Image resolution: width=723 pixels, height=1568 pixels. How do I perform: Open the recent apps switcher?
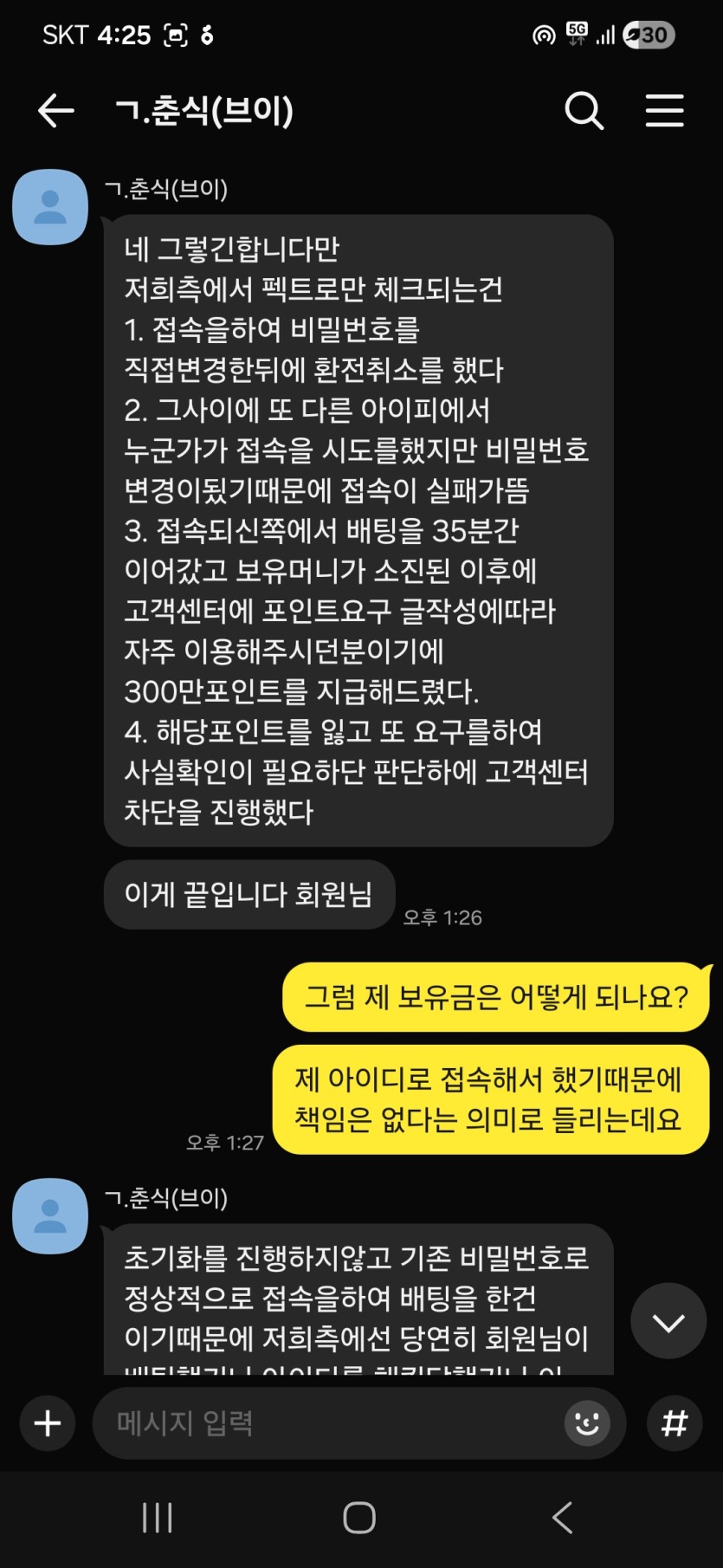(157, 1518)
